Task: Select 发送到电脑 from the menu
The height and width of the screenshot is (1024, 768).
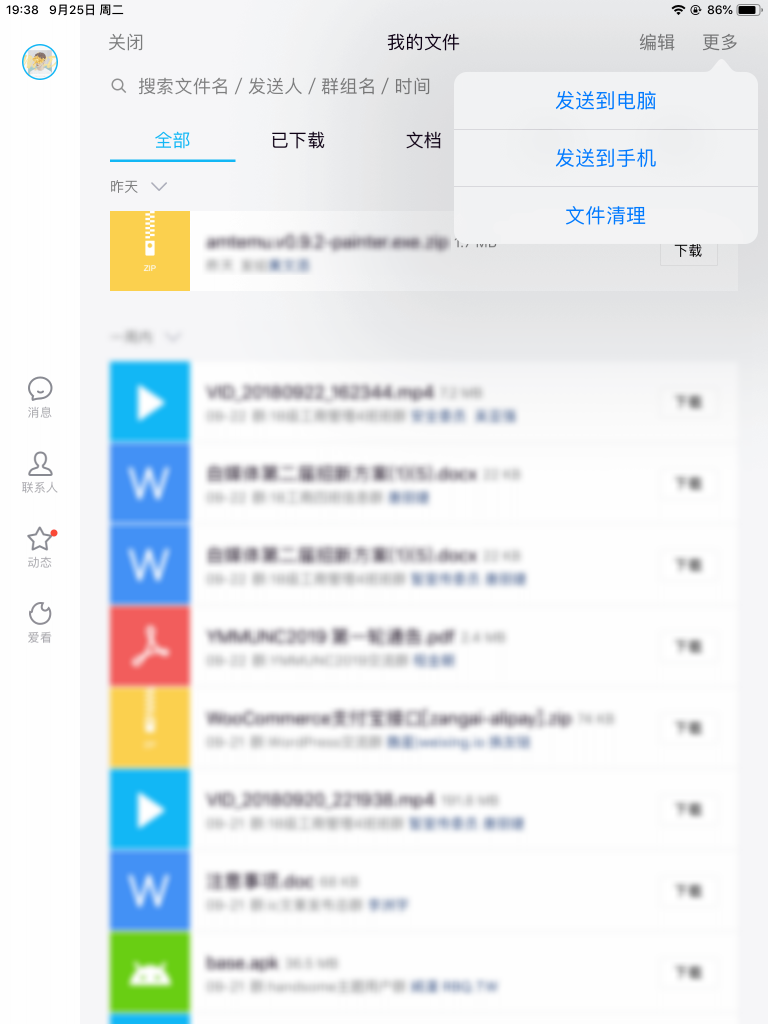Action: point(605,101)
